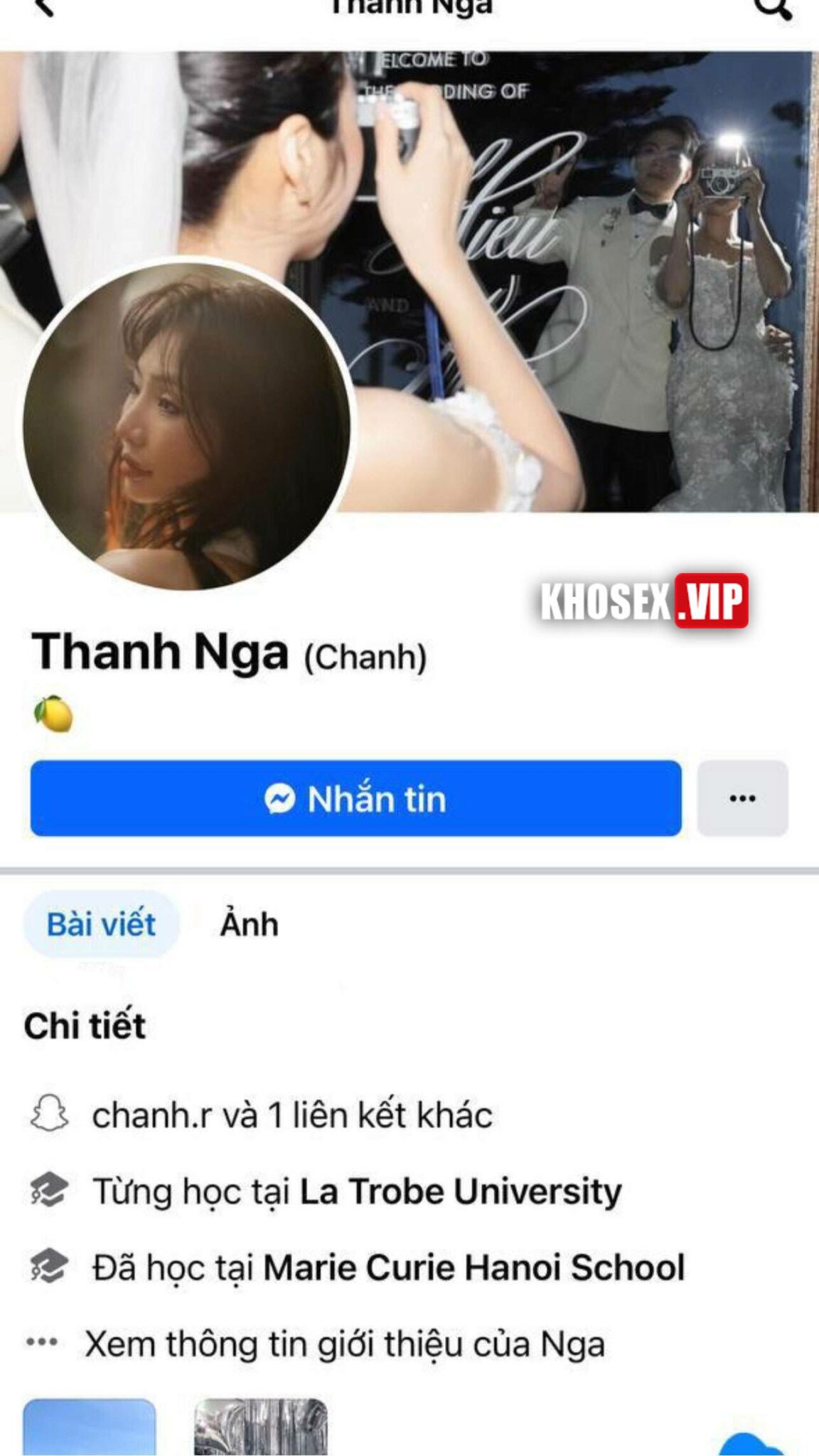Open La Trobe University page
The width and height of the screenshot is (819, 1456).
(x=460, y=1191)
